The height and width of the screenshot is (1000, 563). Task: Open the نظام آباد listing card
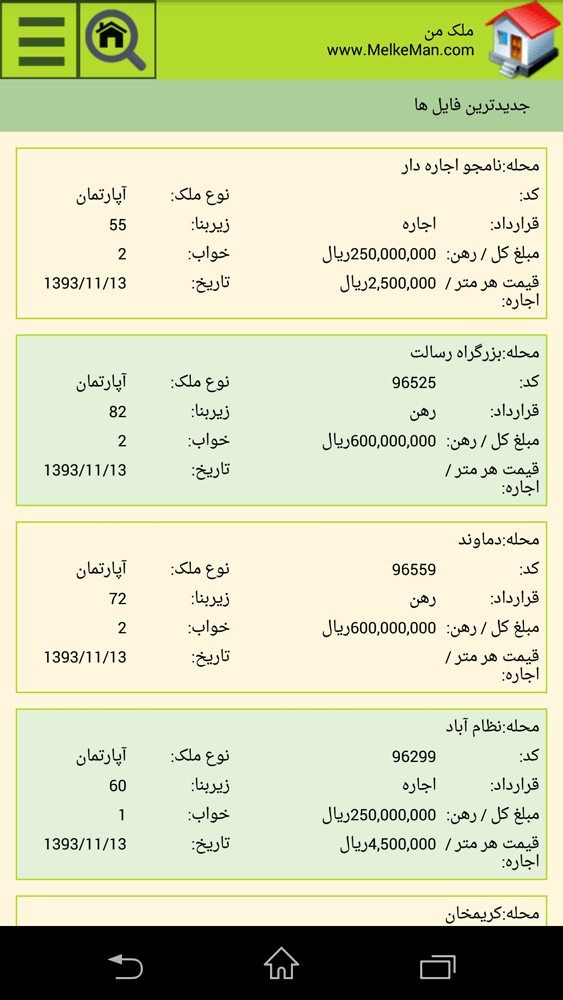(281, 794)
